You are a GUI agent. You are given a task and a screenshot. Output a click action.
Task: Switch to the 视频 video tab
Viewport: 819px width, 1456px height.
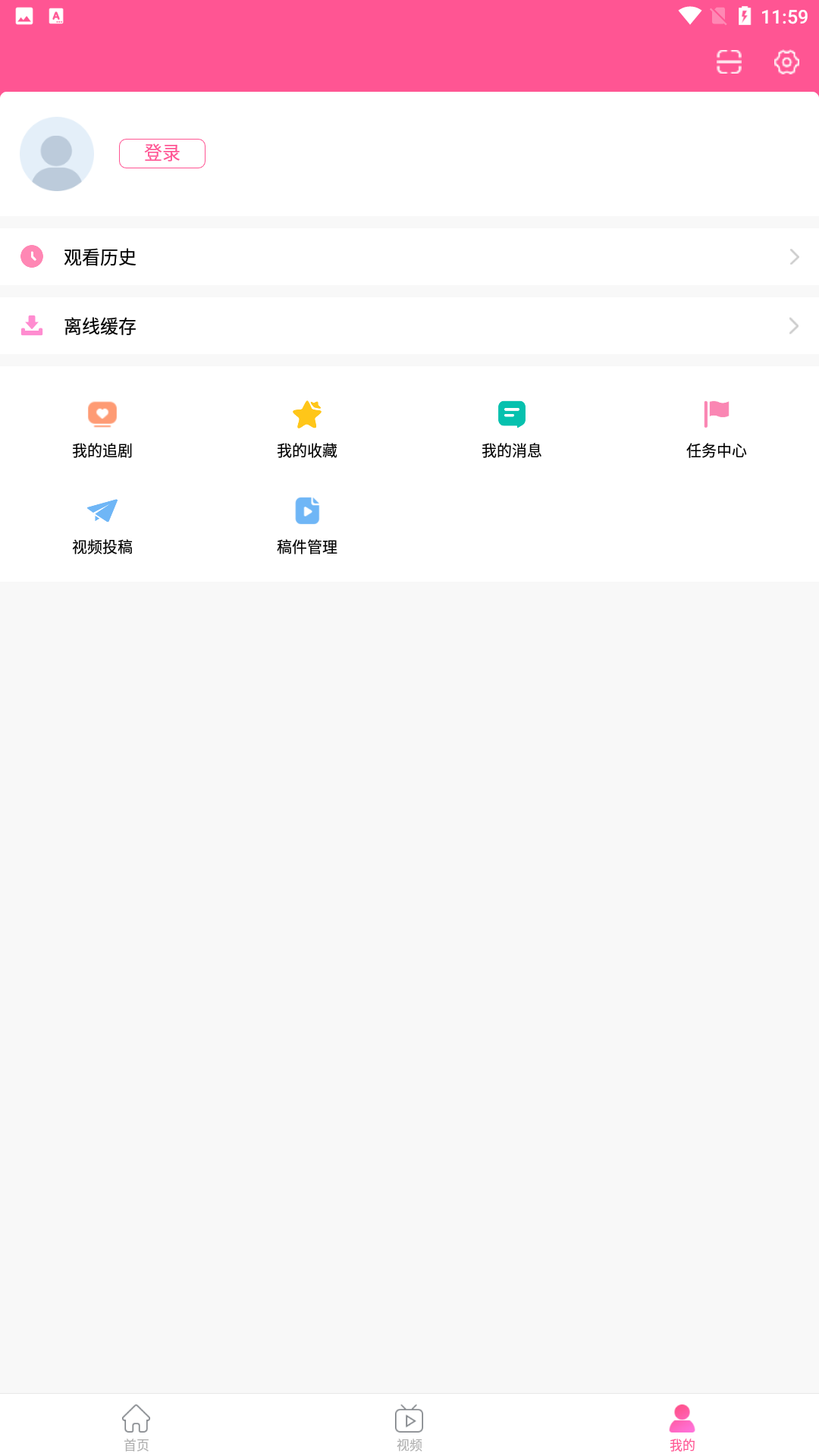409,1427
